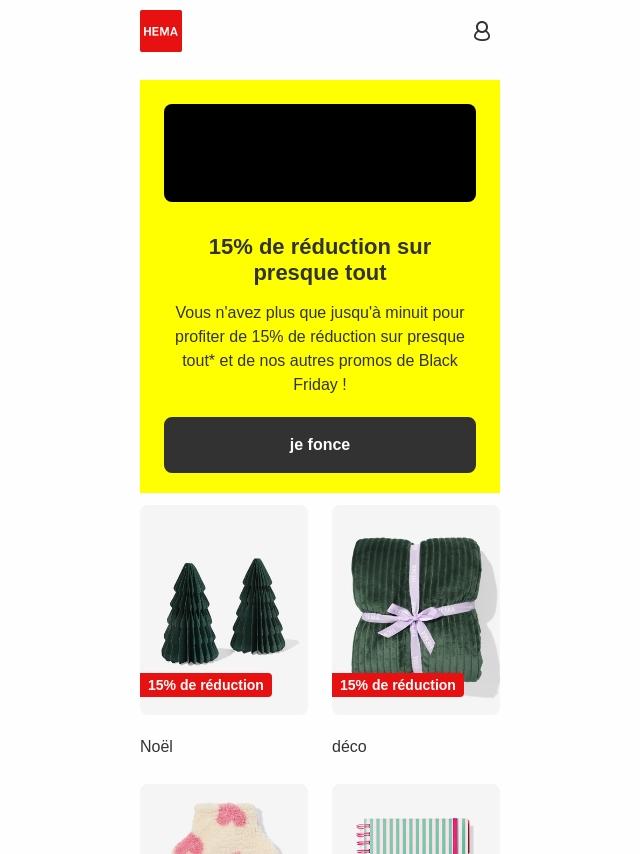Screen dimensions: 640x854
Task: Go to the HEMA home page logo
Action: pyautogui.click(x=161, y=31)
